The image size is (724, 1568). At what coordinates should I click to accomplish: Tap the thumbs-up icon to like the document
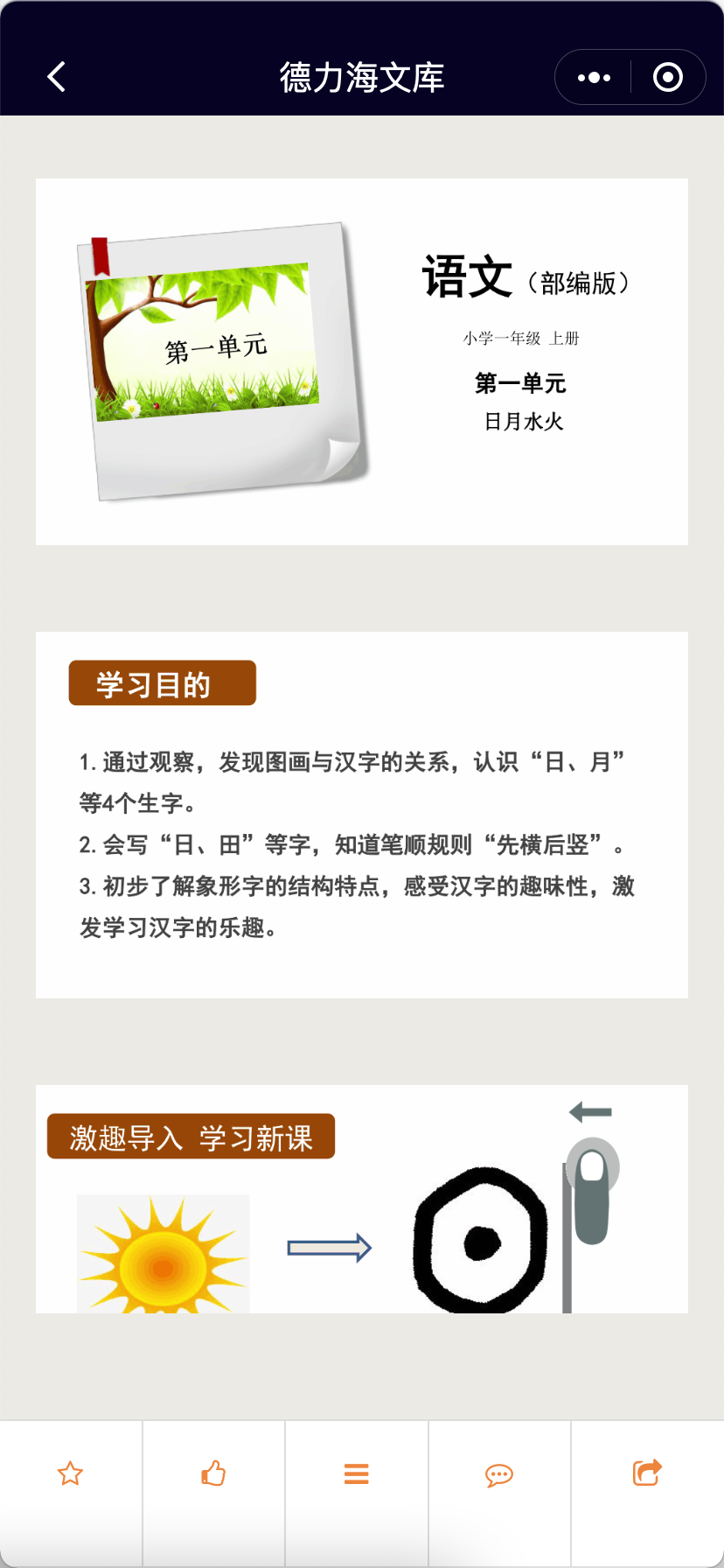pyautogui.click(x=213, y=1473)
